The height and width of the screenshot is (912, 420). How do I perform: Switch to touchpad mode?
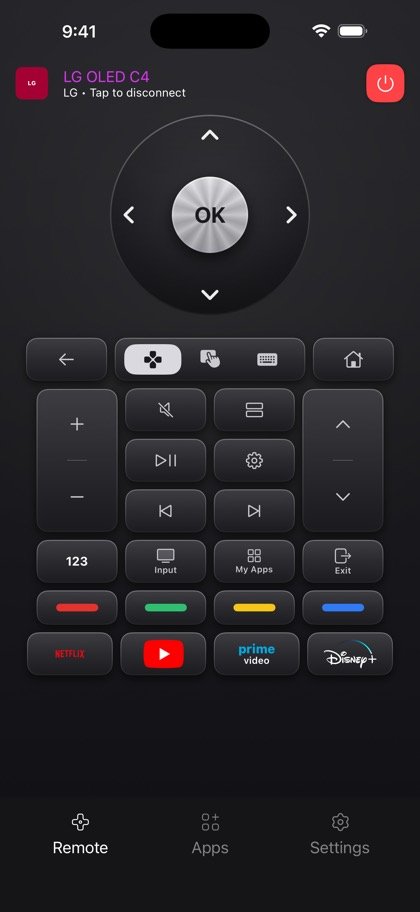(211, 359)
